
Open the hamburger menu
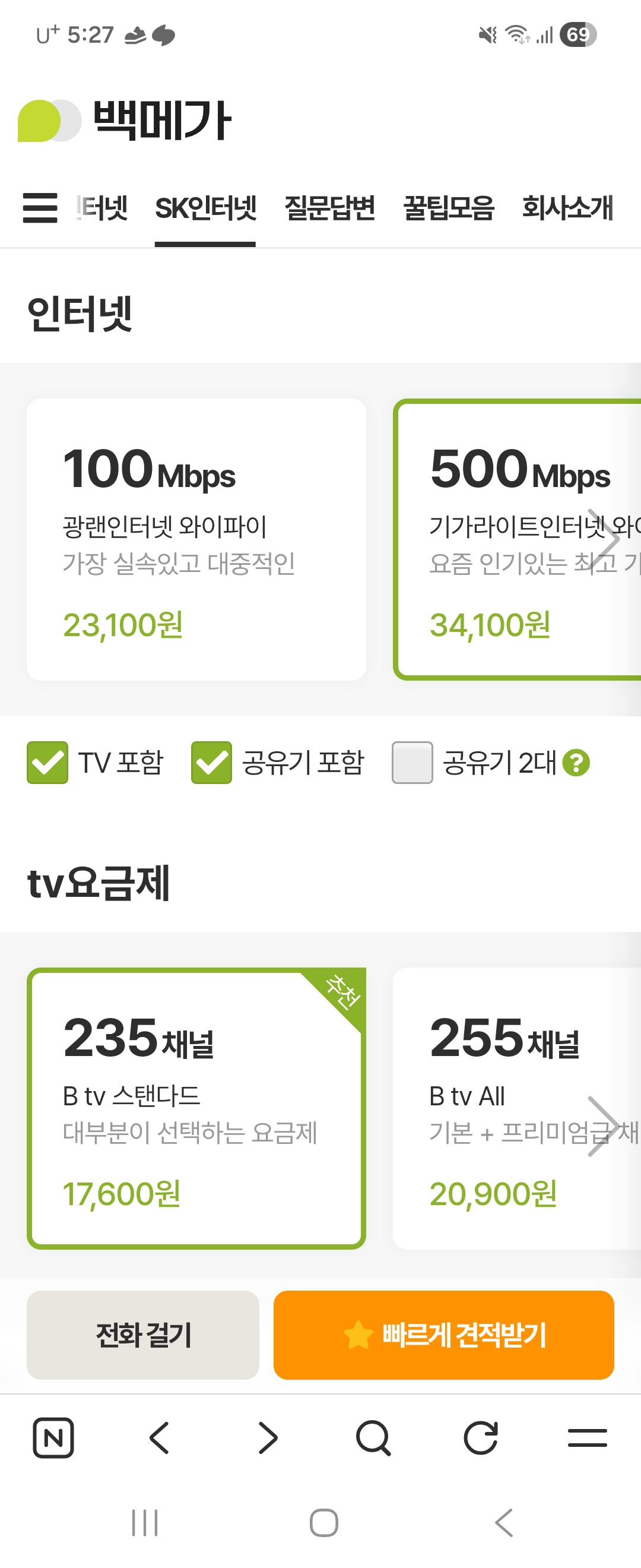point(40,208)
